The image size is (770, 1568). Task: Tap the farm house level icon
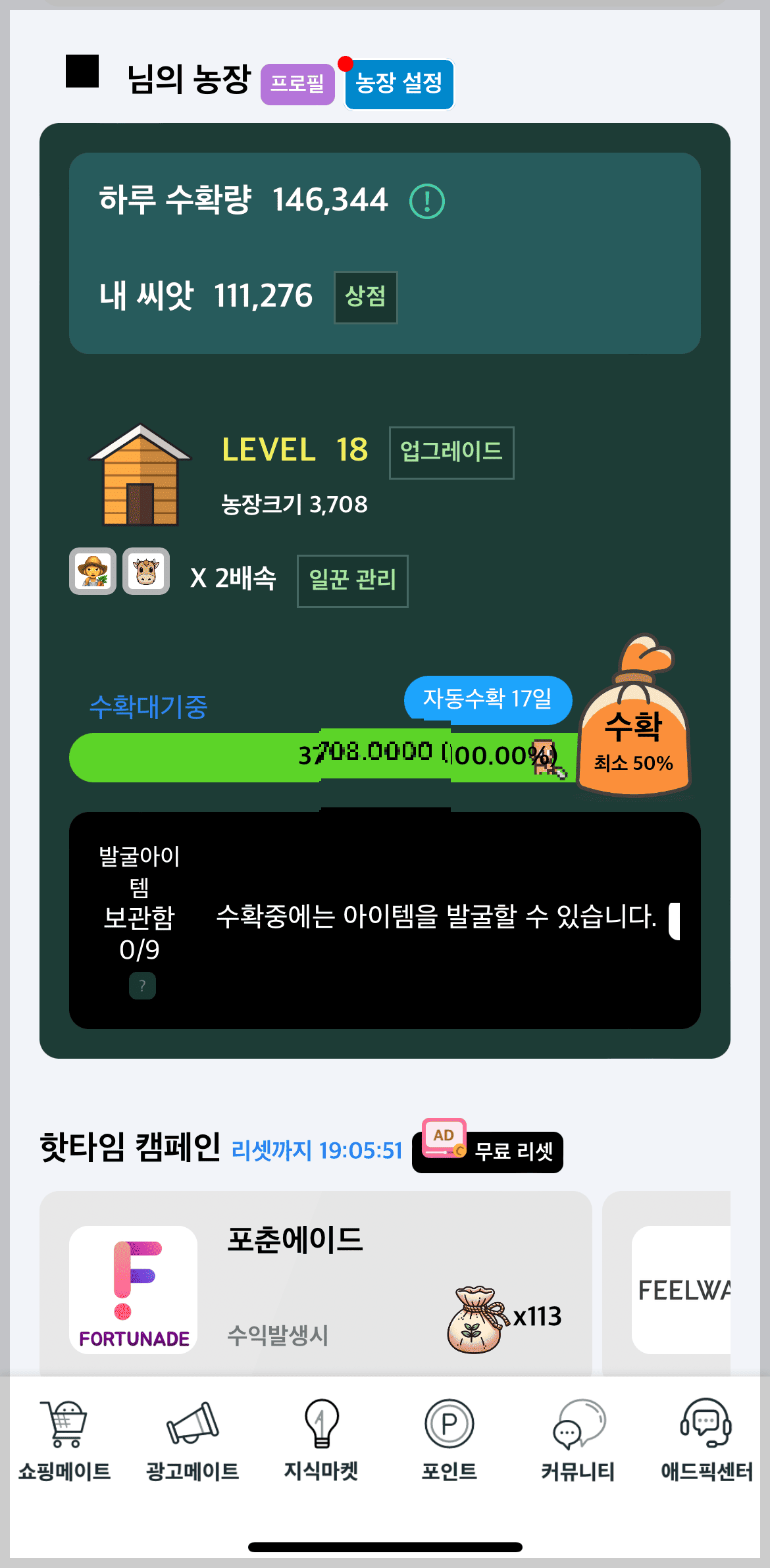click(x=140, y=474)
